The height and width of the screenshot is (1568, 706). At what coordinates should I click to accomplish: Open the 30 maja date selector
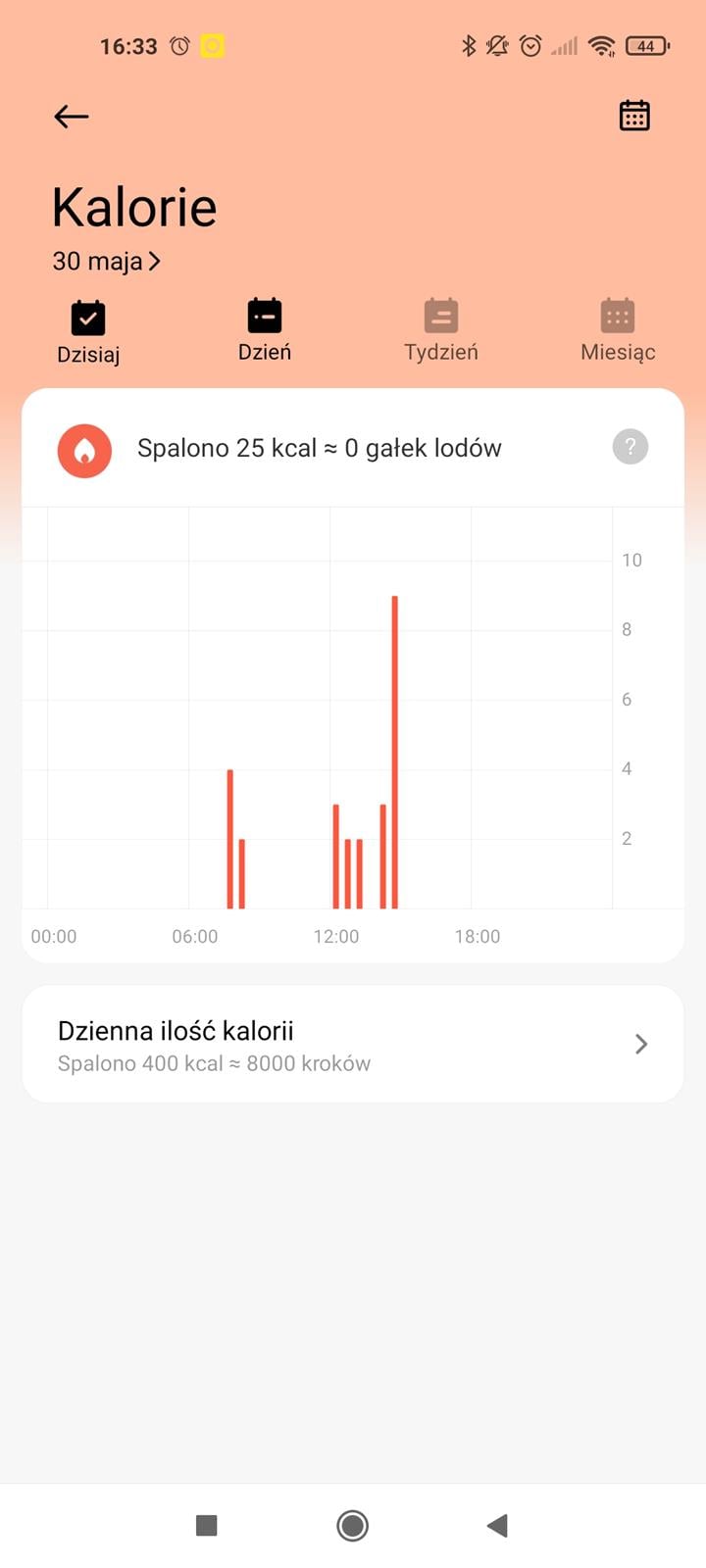coord(106,262)
